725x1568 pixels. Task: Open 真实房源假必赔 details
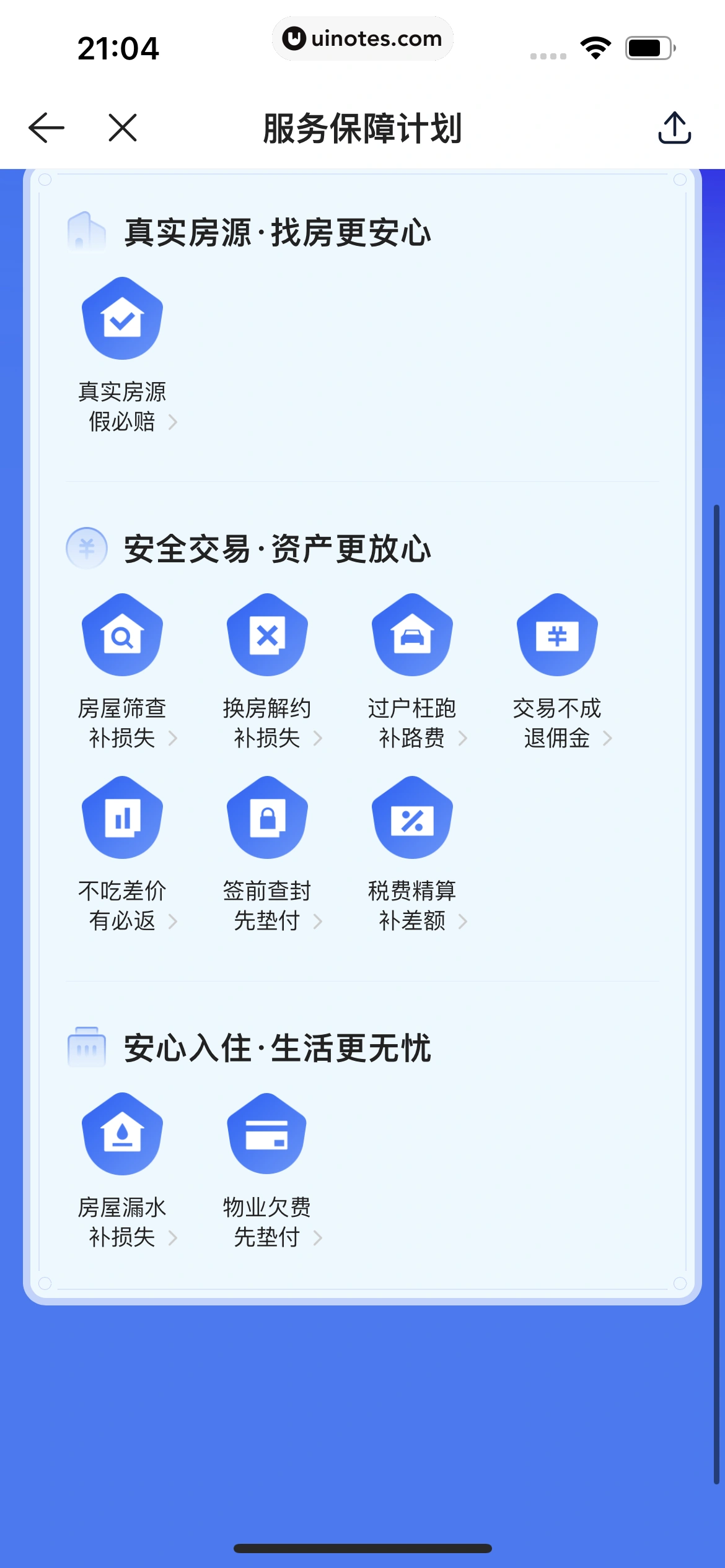click(x=123, y=353)
